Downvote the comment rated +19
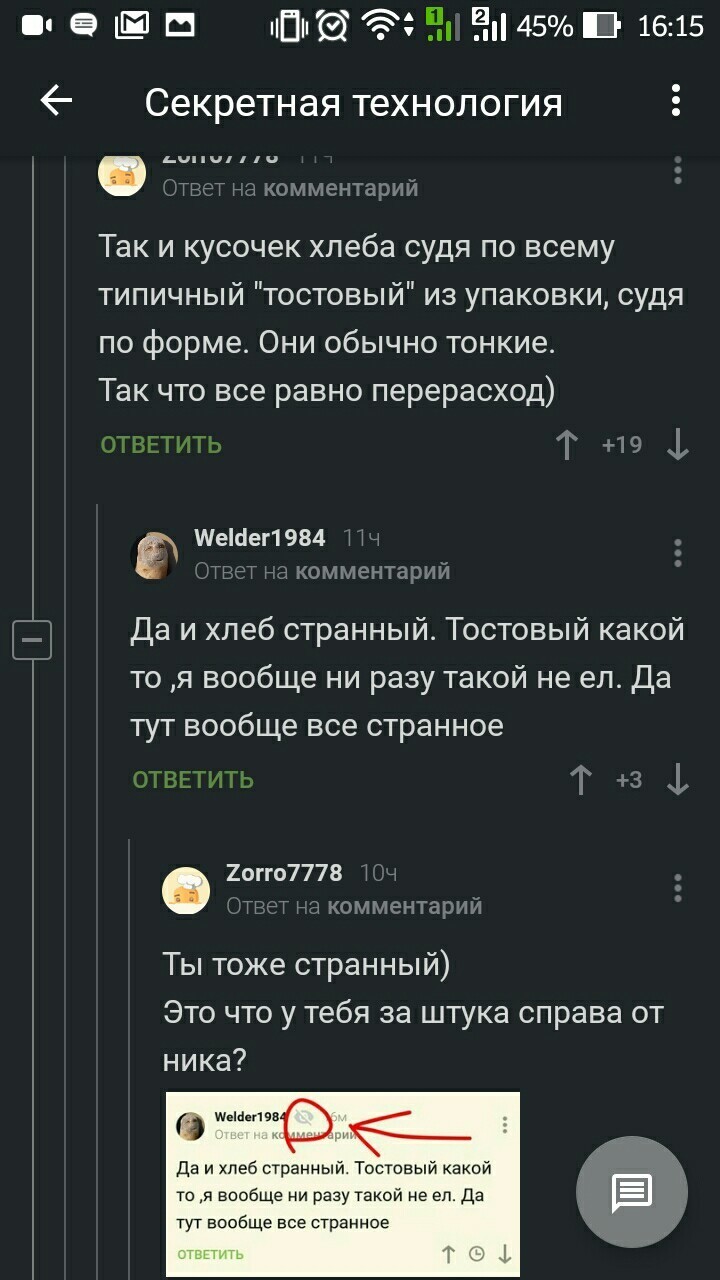Image resolution: width=720 pixels, height=1280 pixels. tap(678, 445)
